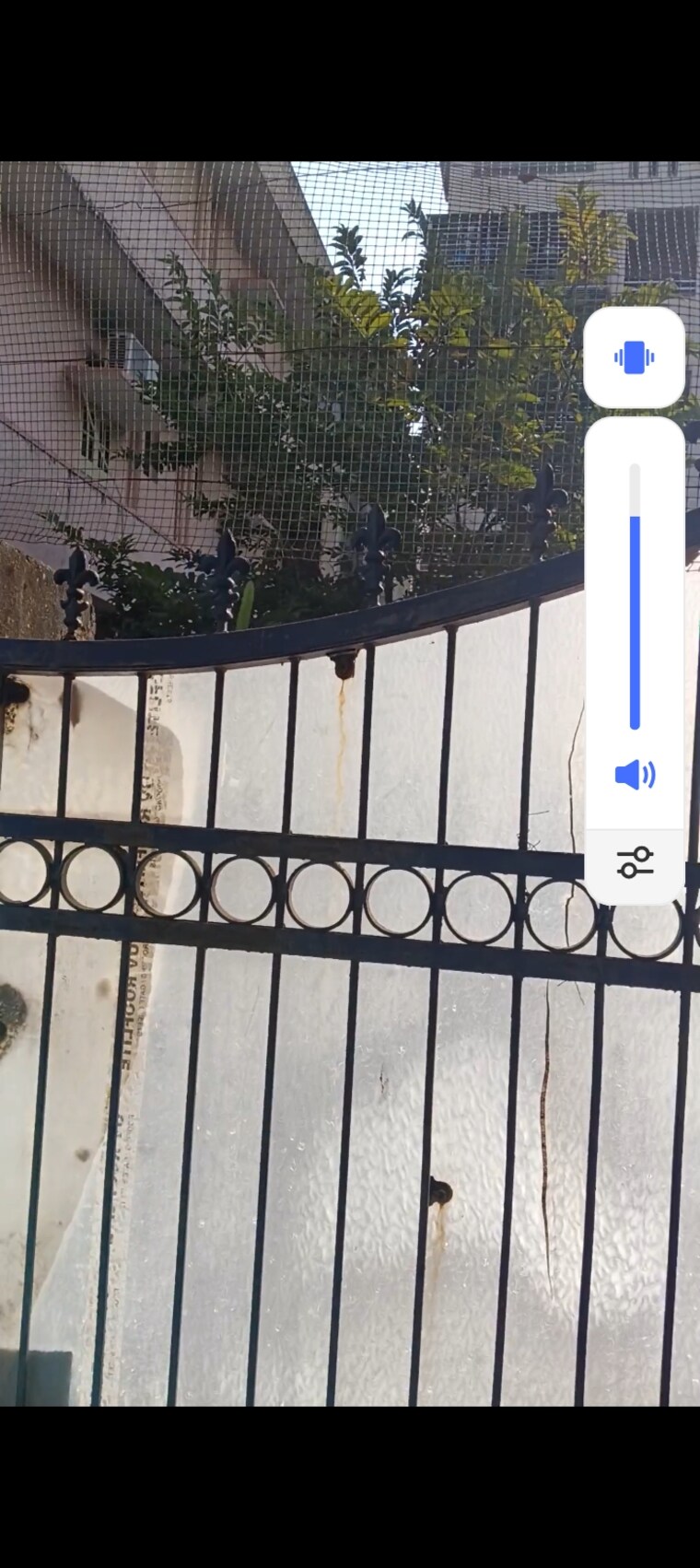Screen dimensions: 700x1568
Task: Mute media with the speaker icon
Action: point(635,775)
